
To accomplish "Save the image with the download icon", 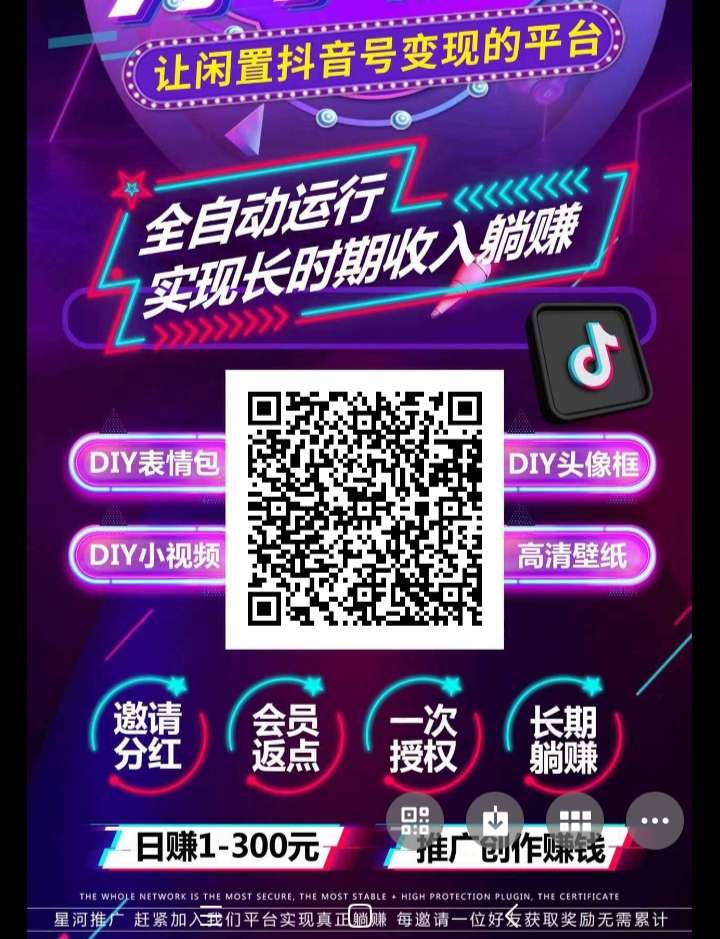I will click(495, 821).
